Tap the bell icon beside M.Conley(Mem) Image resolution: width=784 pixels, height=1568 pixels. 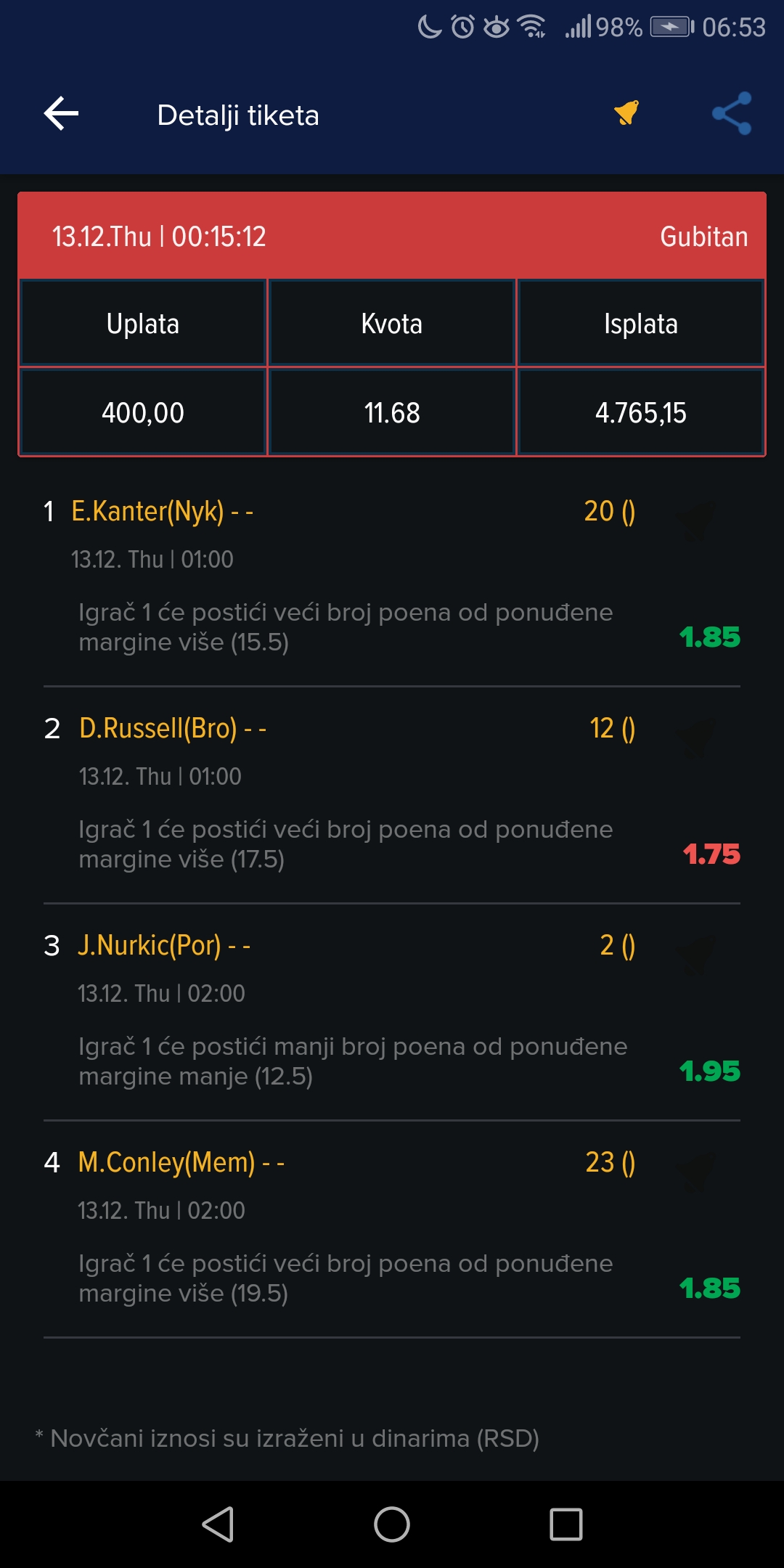click(x=696, y=1172)
